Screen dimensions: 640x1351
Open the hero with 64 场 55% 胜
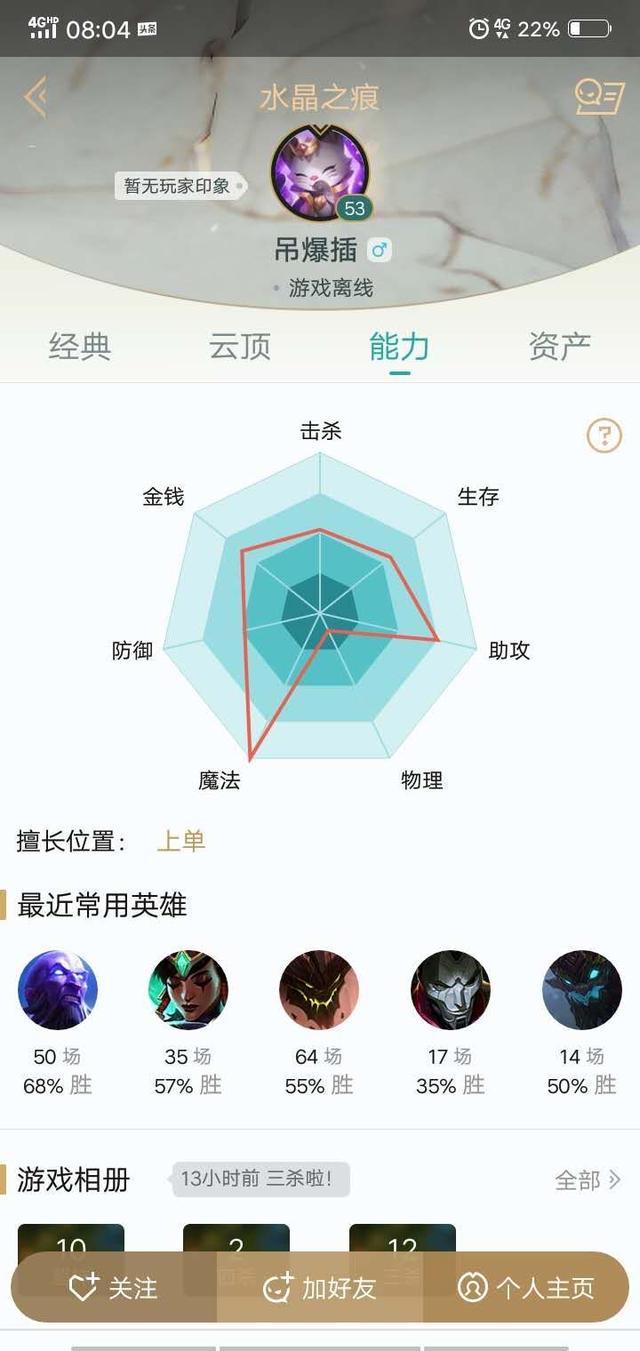(319, 990)
